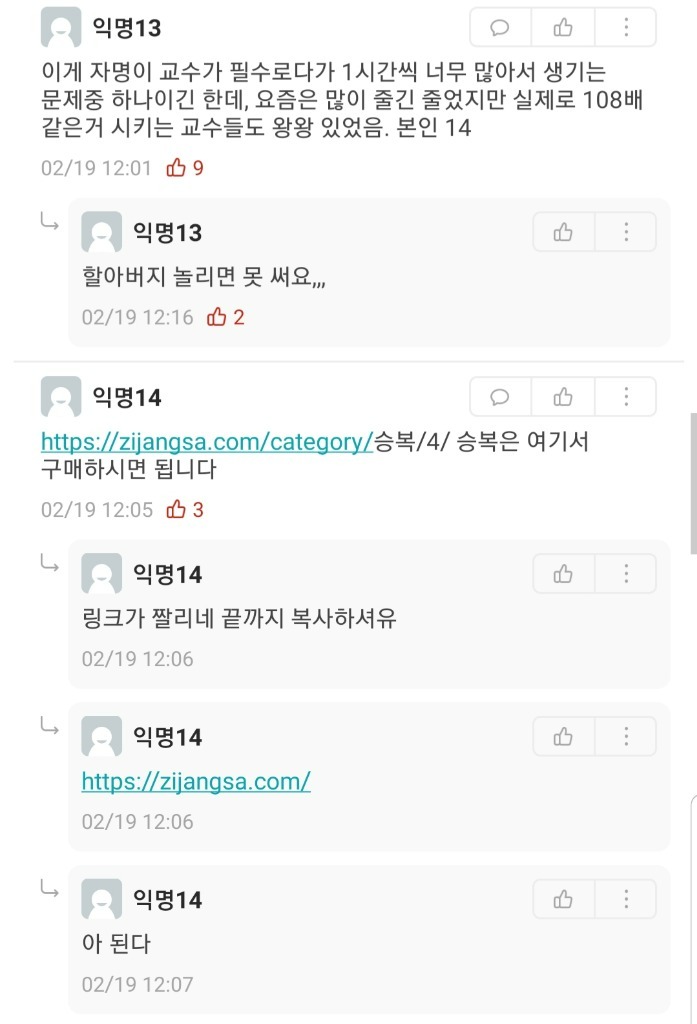Open overflow menu on 익명14's 승복 comment
Image resolution: width=697 pixels, height=1024 pixels.
[626, 397]
